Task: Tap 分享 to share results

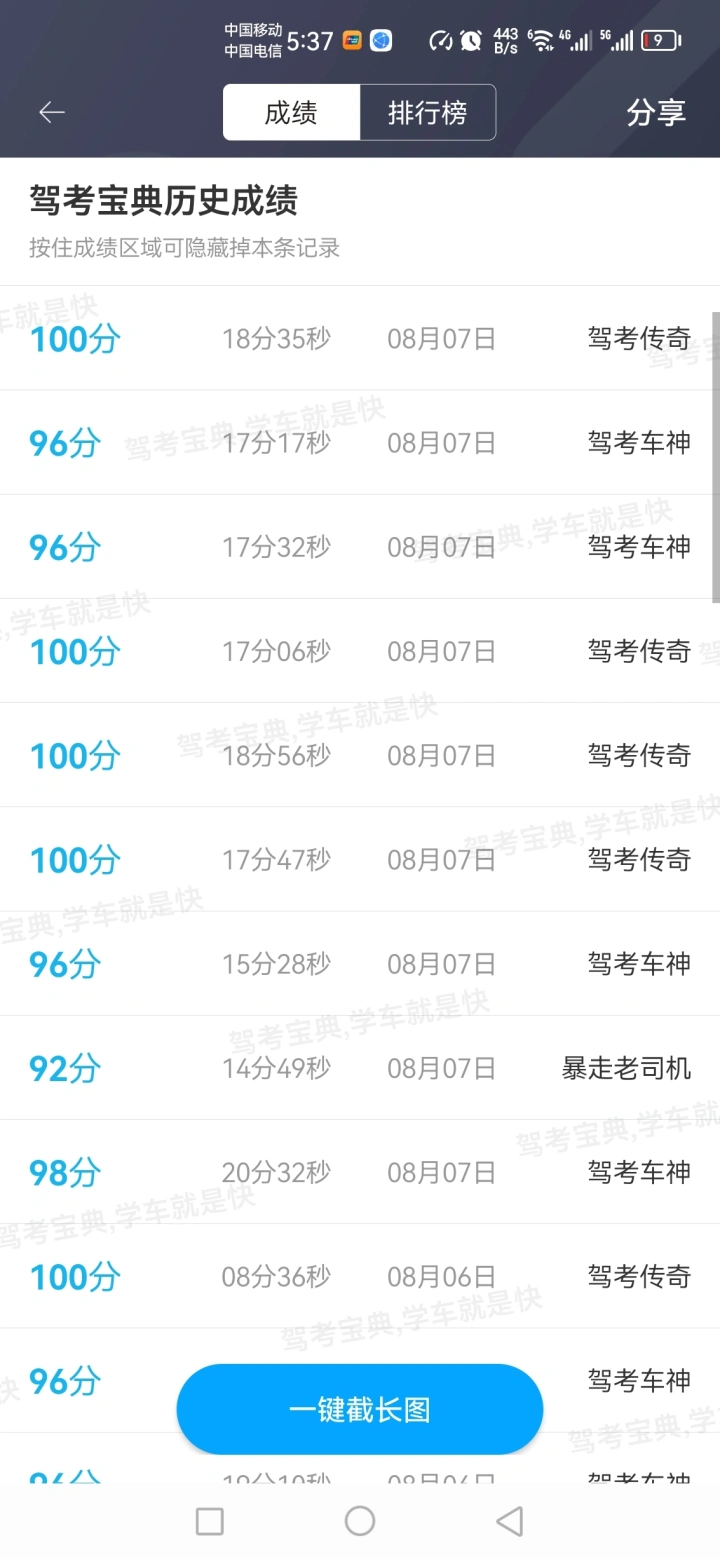Action: click(x=656, y=112)
